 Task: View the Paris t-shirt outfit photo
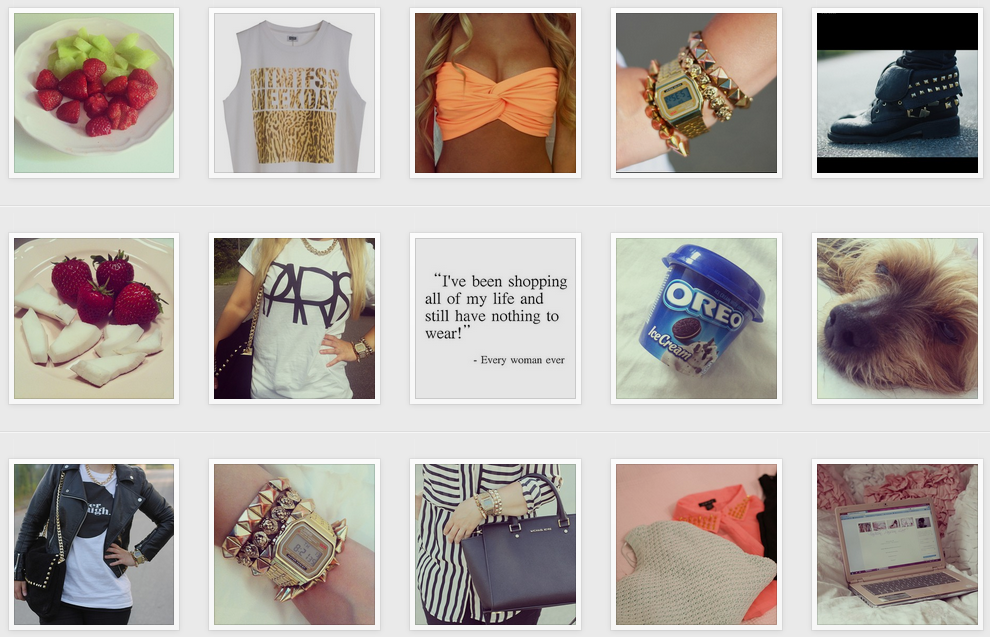(294, 318)
